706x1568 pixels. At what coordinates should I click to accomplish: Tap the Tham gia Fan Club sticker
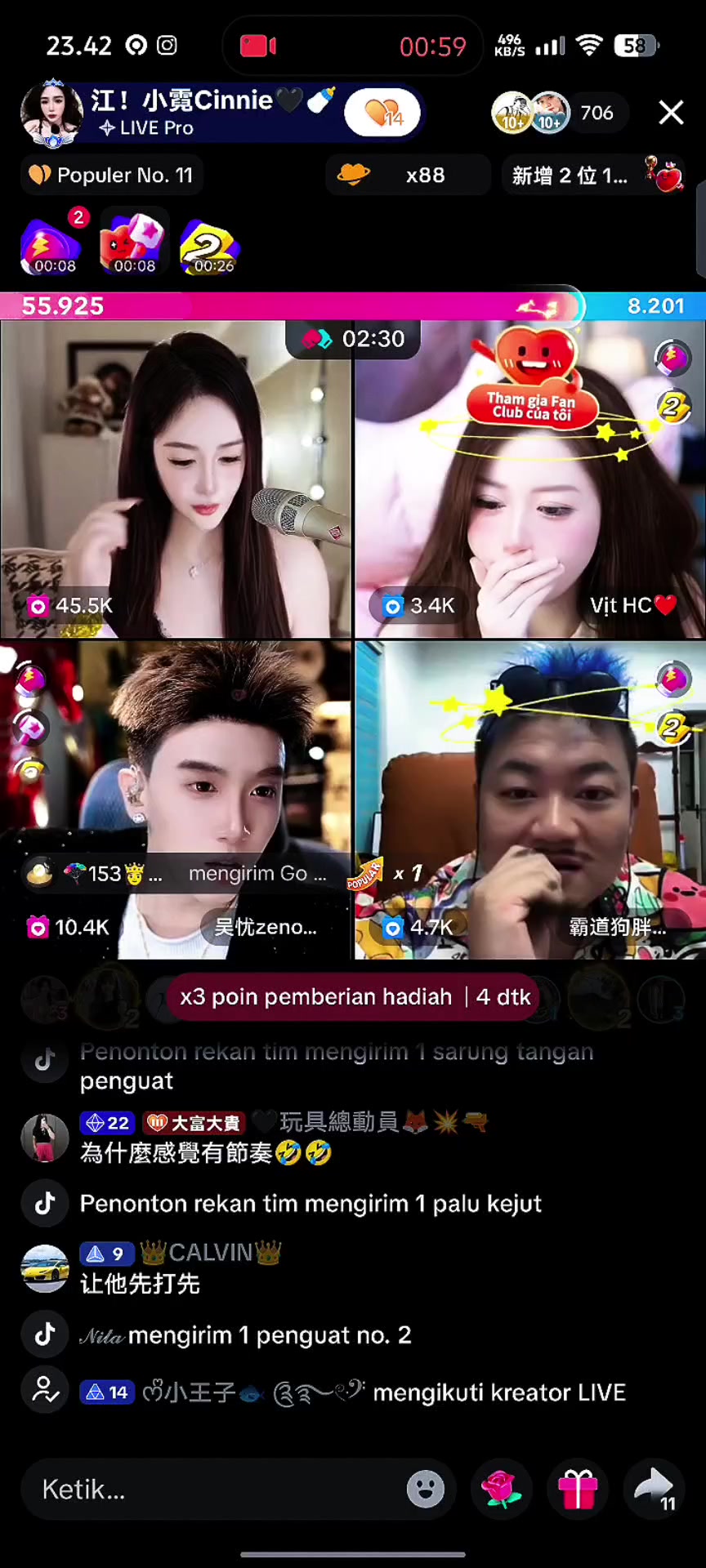(533, 376)
